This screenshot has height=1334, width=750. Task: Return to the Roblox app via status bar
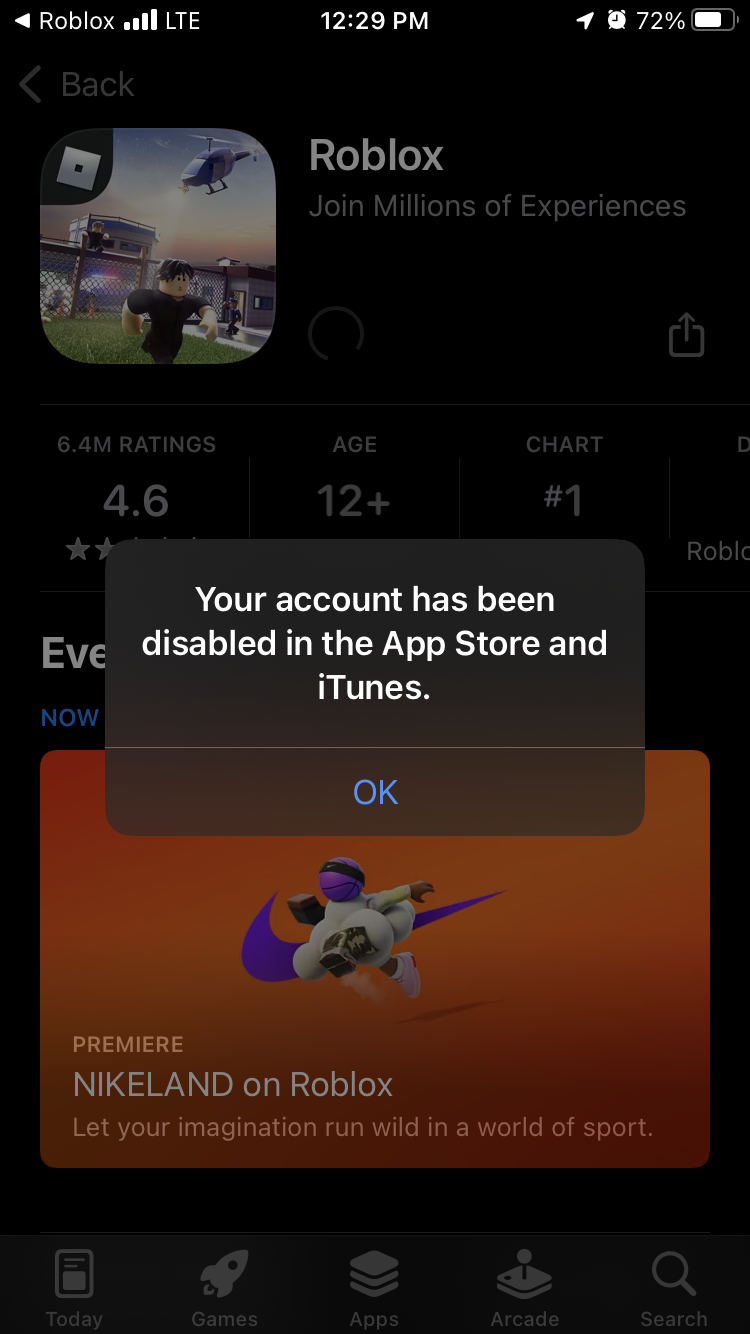coord(65,21)
